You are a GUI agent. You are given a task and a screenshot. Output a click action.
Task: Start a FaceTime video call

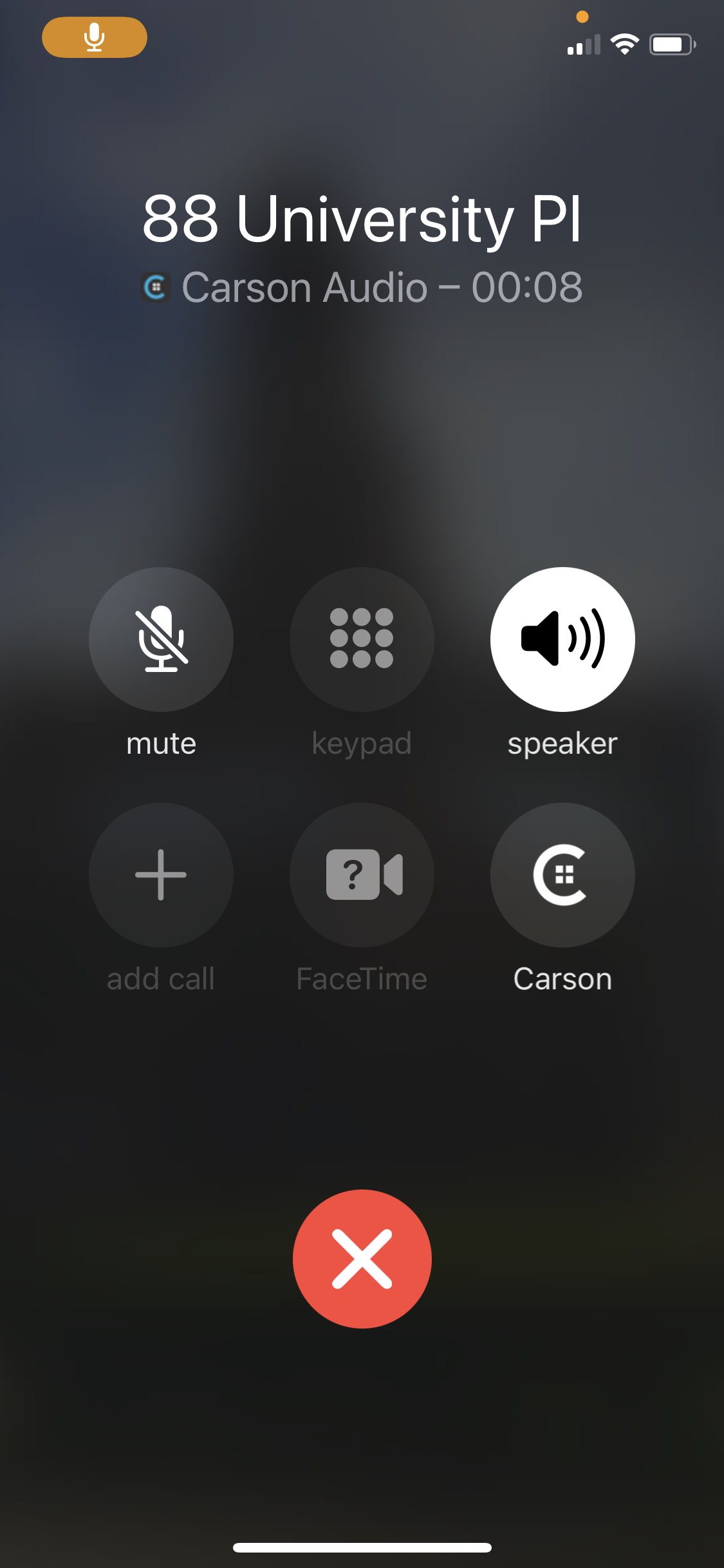tap(361, 874)
